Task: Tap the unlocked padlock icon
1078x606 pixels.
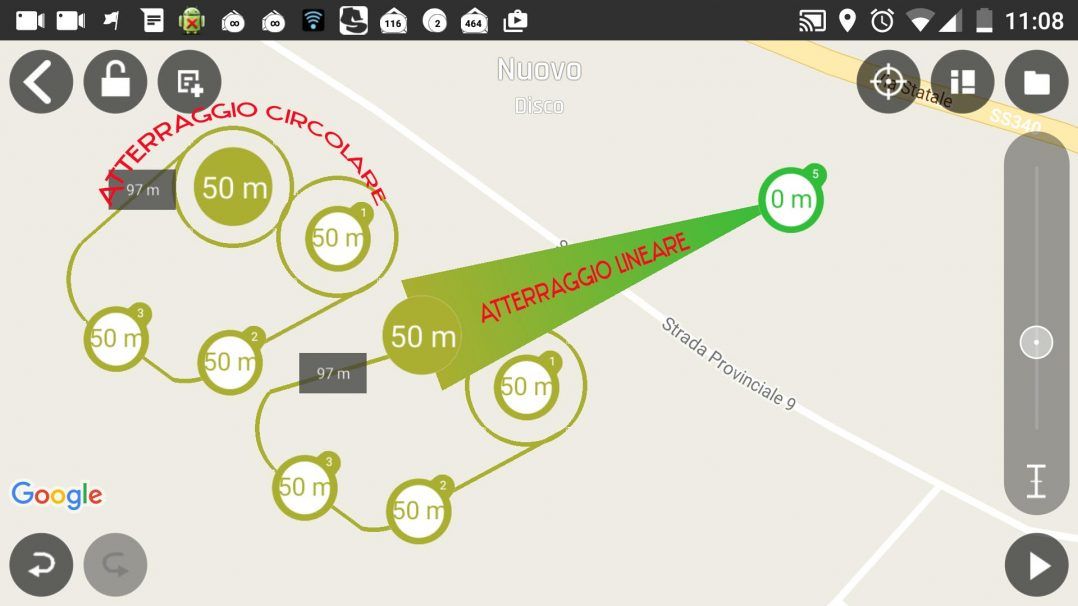Action: pyautogui.click(x=115, y=82)
